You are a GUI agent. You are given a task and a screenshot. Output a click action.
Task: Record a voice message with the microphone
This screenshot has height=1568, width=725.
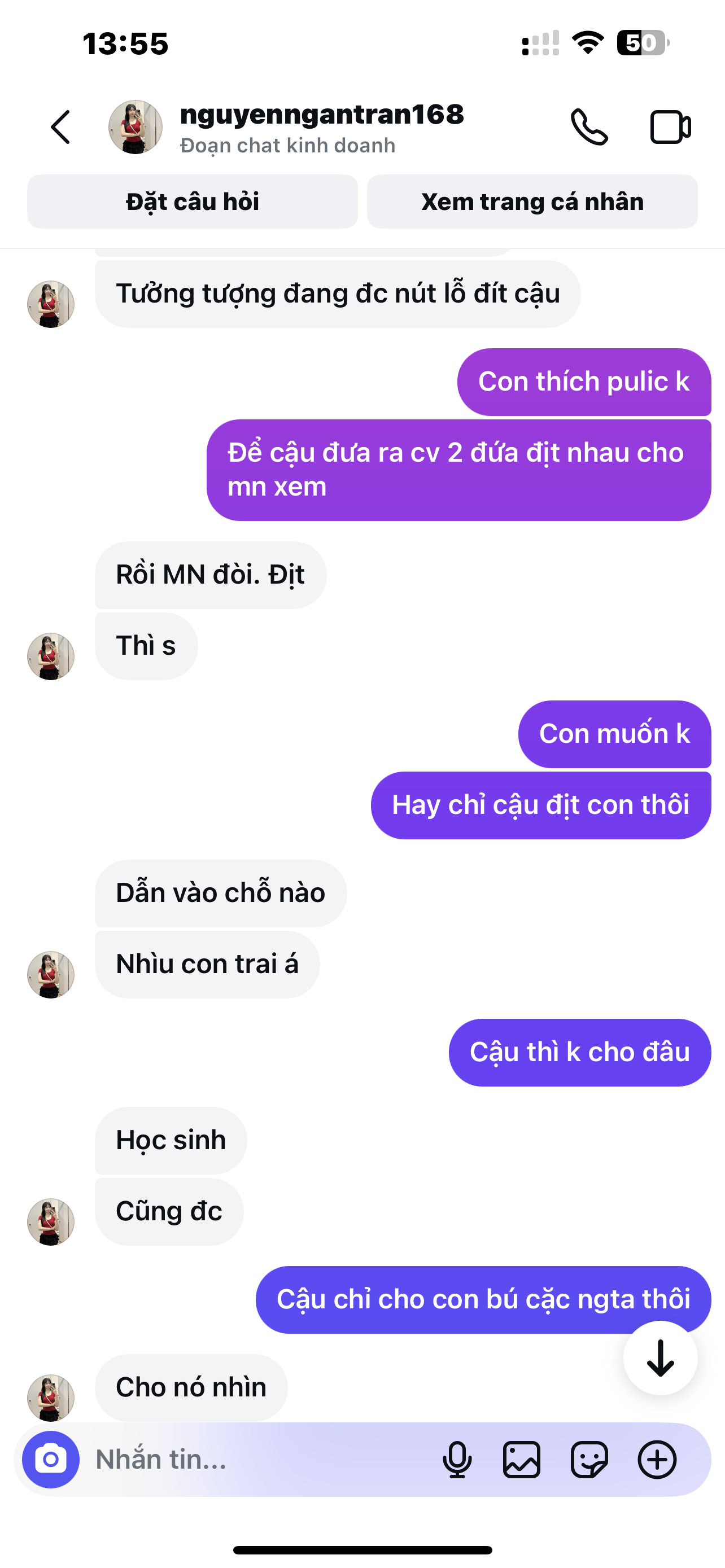point(457,1459)
